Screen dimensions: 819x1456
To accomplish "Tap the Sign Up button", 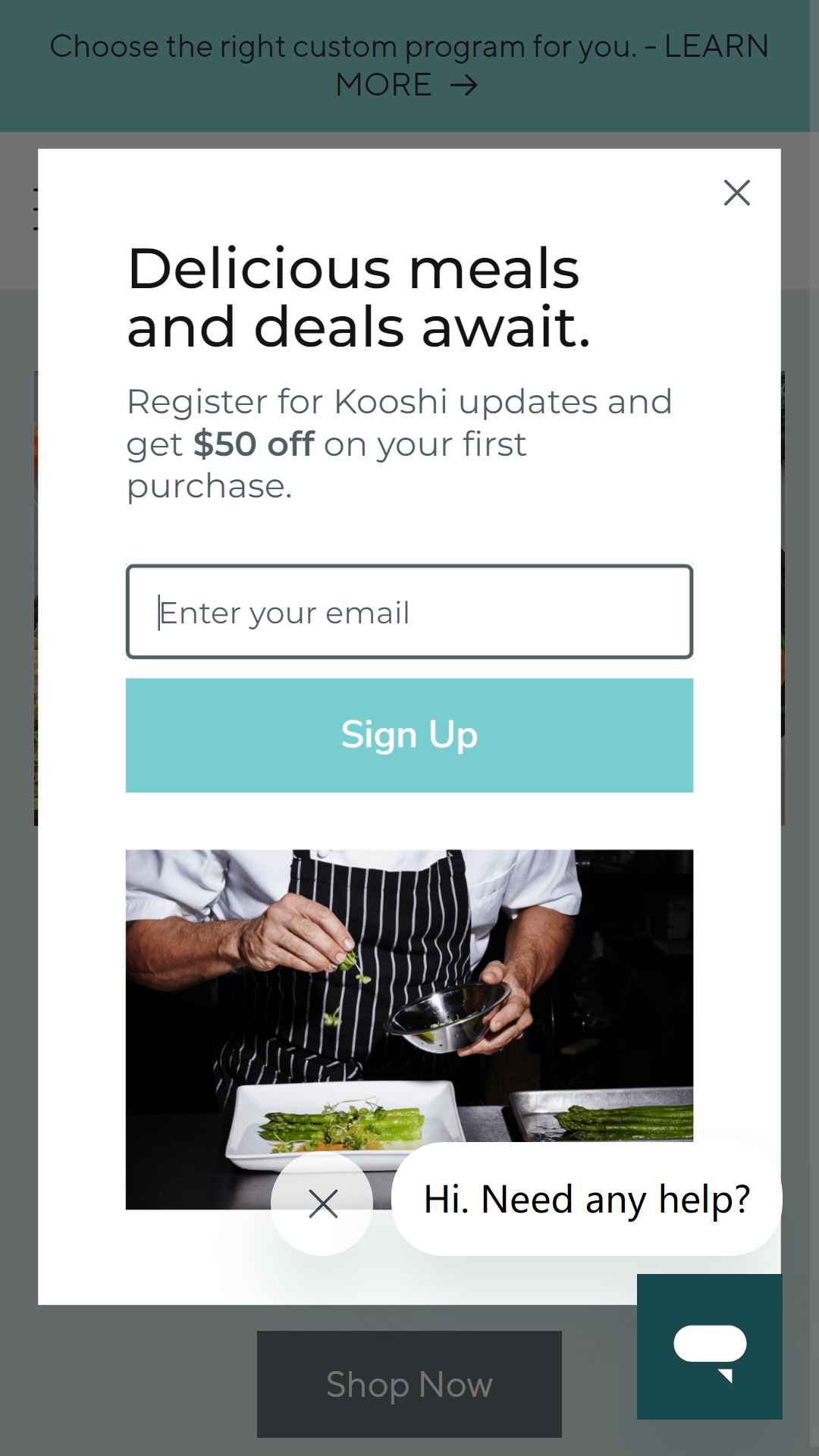I will coord(409,735).
